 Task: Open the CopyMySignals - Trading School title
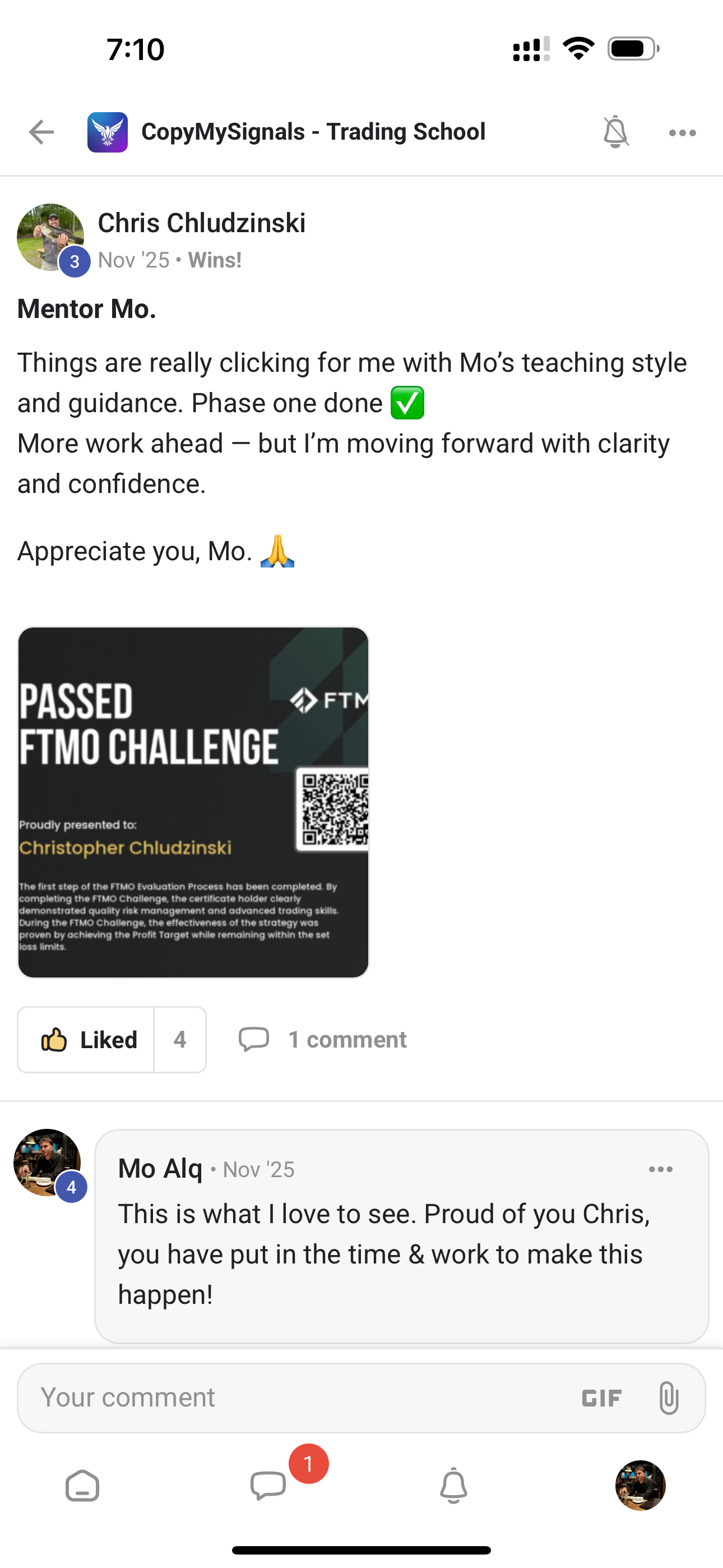click(313, 131)
